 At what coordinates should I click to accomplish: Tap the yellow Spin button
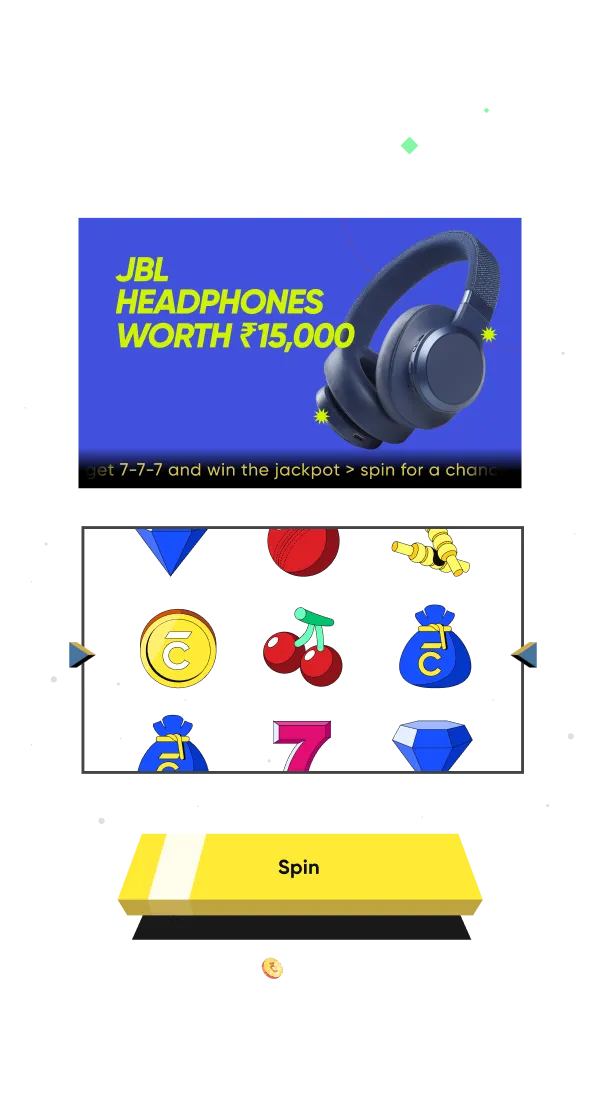coord(298,867)
